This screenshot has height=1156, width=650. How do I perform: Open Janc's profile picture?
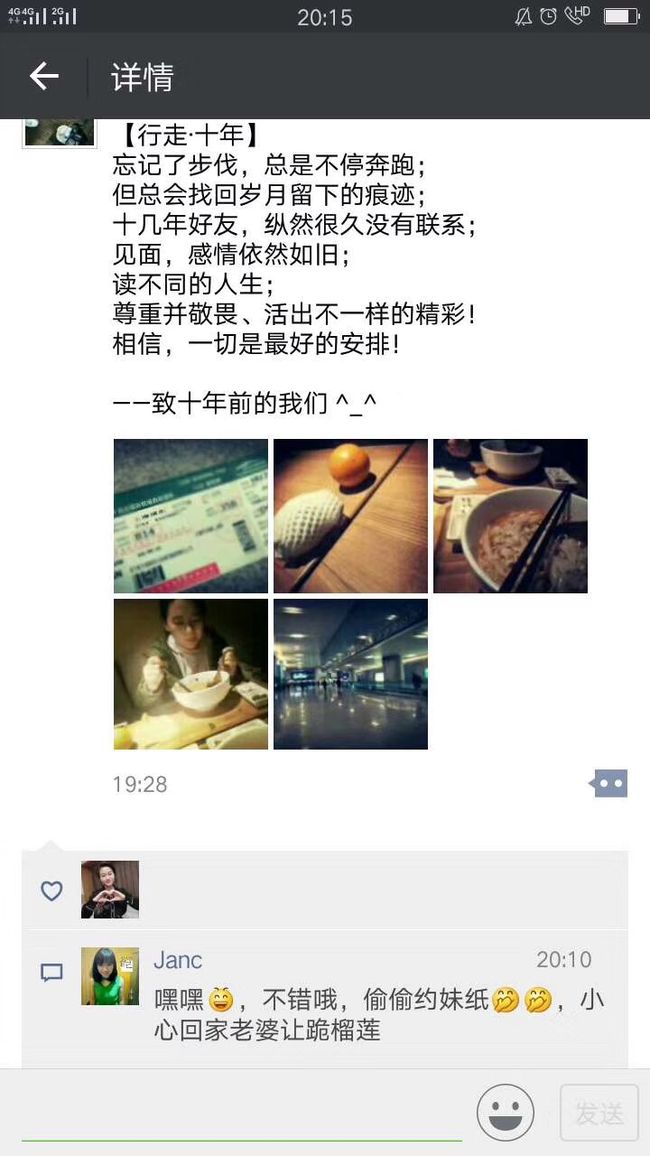pyautogui.click(x=110, y=976)
